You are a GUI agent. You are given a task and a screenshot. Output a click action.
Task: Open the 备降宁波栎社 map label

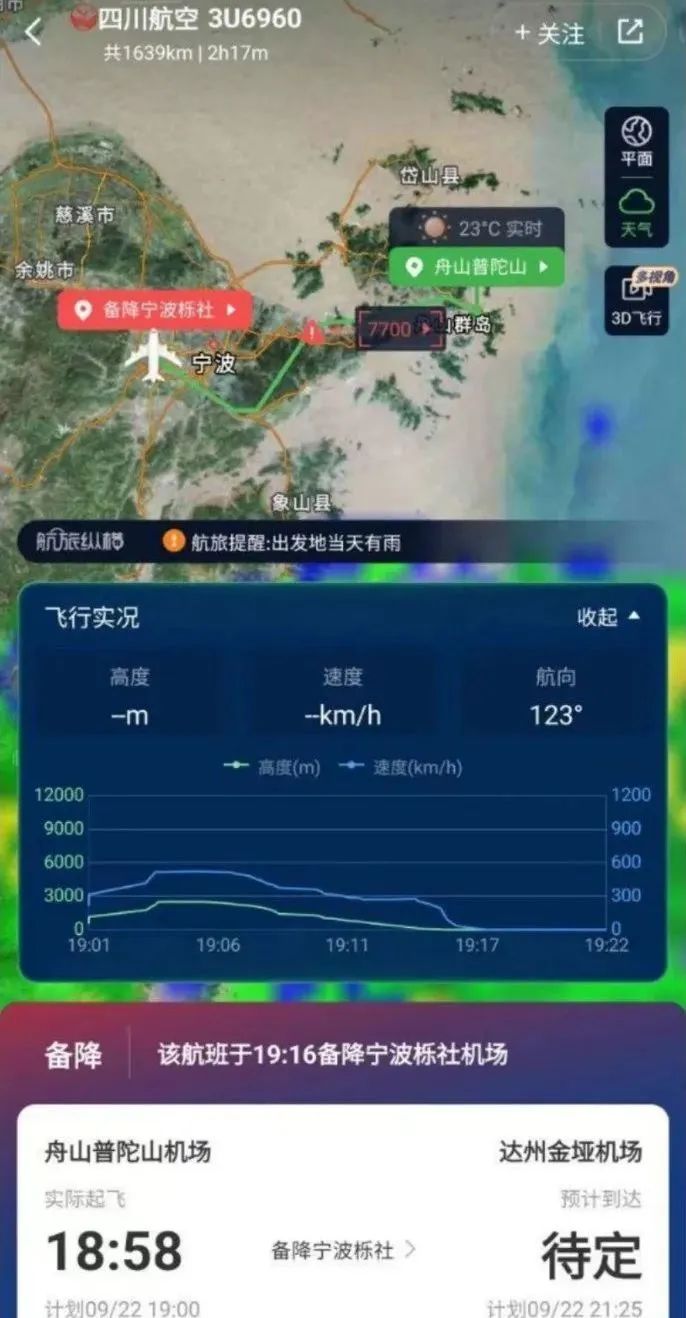pos(155,310)
